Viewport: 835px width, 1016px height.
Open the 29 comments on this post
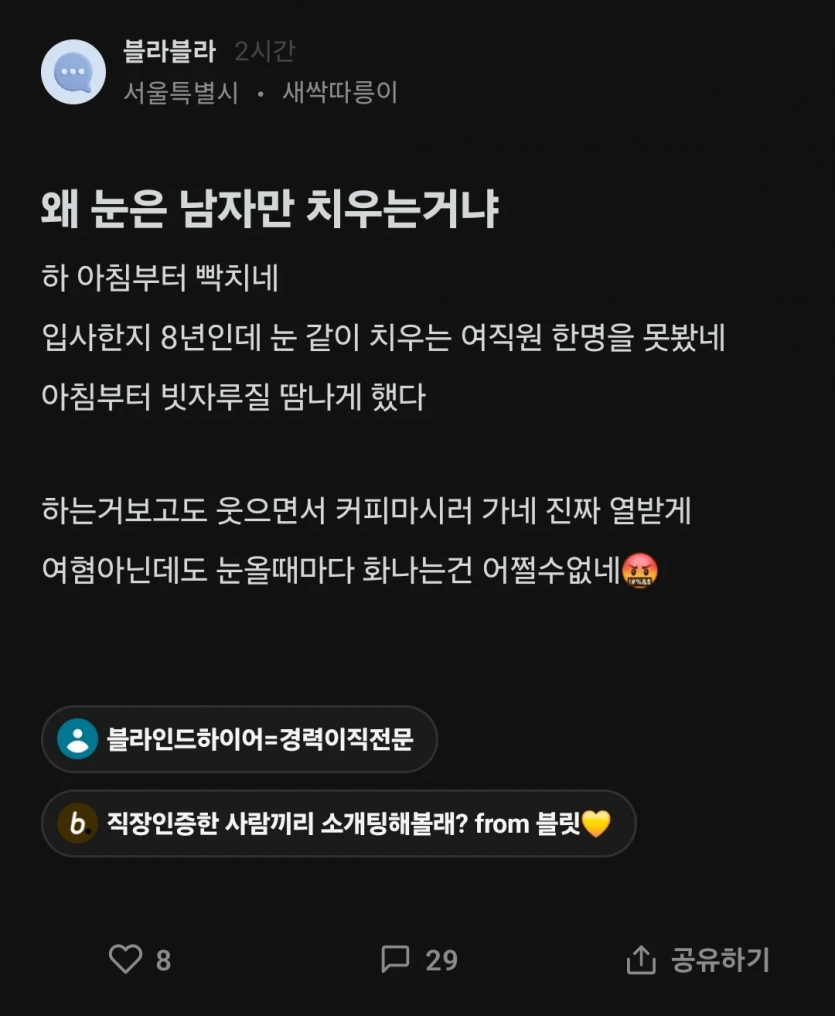pos(397,960)
